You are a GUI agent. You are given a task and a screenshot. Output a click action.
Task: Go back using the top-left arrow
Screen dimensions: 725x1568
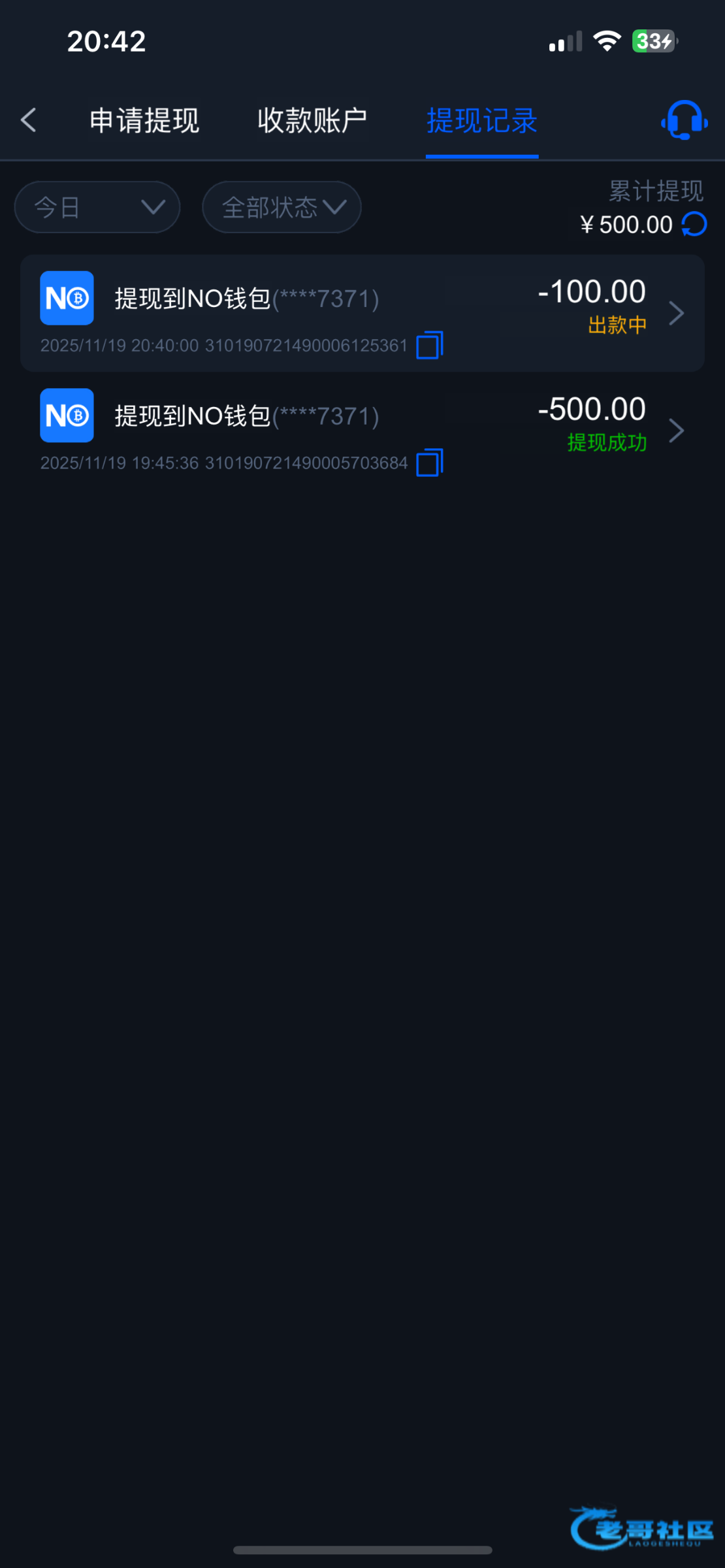pos(29,120)
